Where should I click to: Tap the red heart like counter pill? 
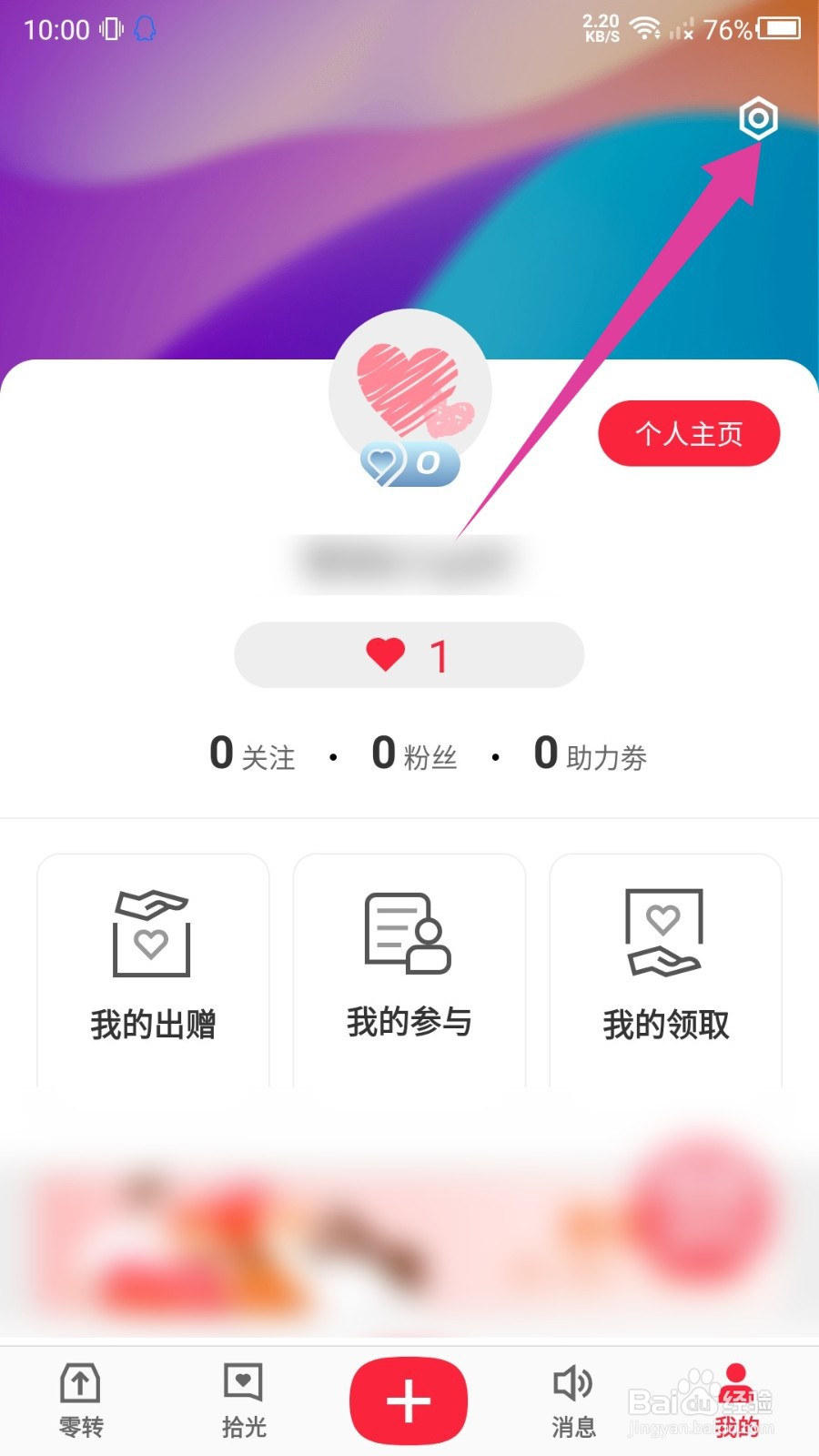(409, 654)
